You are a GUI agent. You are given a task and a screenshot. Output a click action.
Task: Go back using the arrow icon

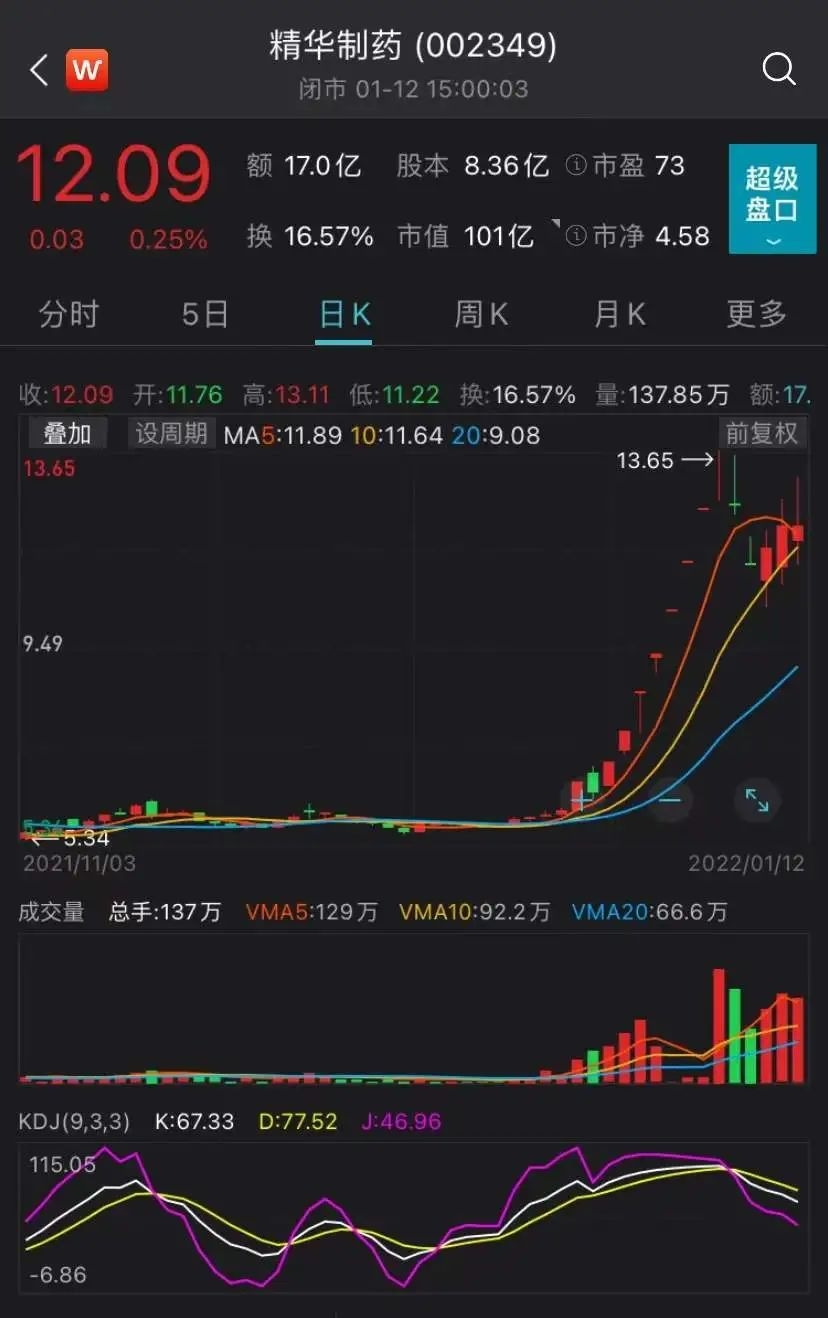pyautogui.click(x=39, y=71)
